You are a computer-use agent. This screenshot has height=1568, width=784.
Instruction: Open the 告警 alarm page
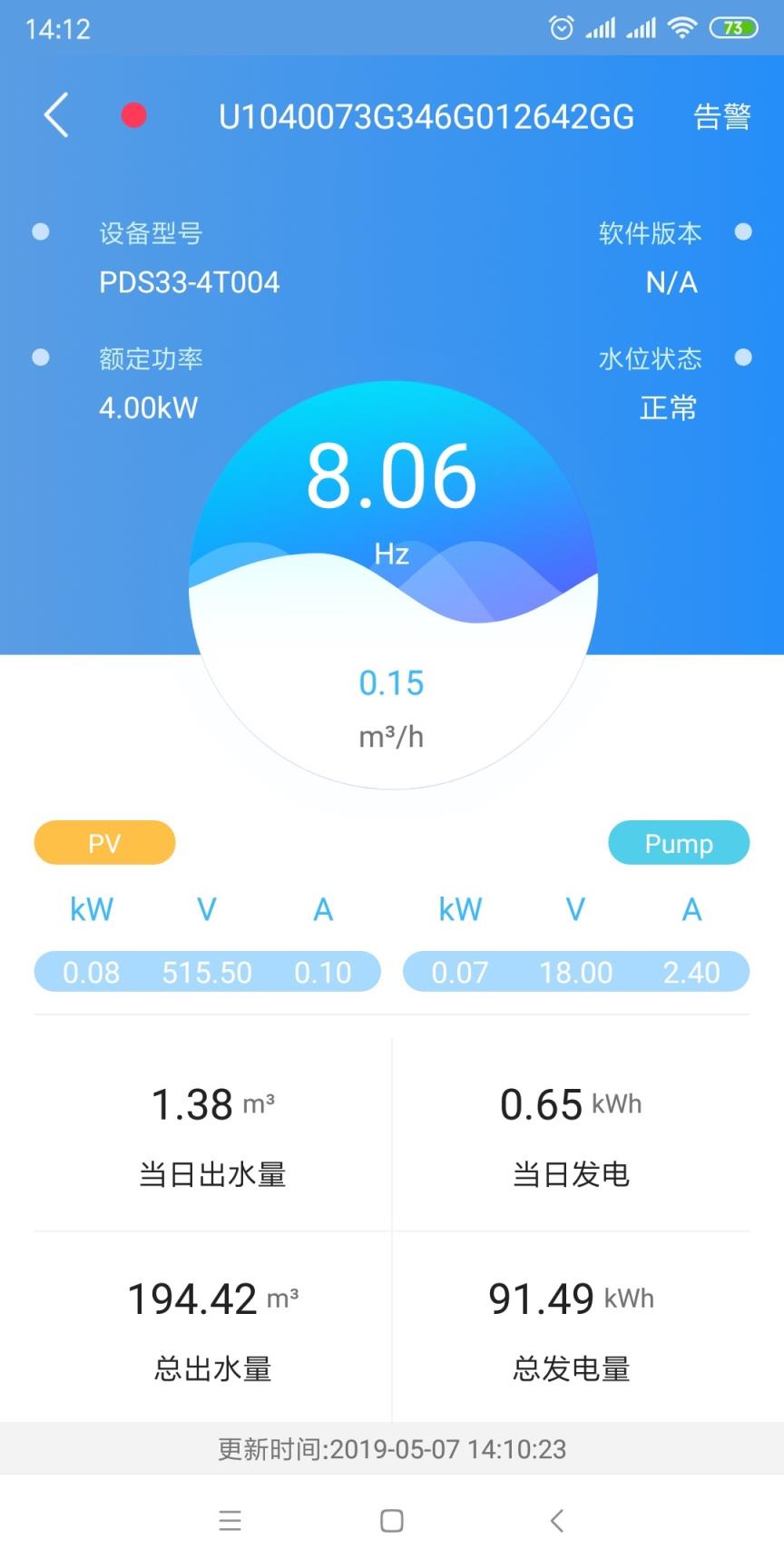[x=720, y=116]
